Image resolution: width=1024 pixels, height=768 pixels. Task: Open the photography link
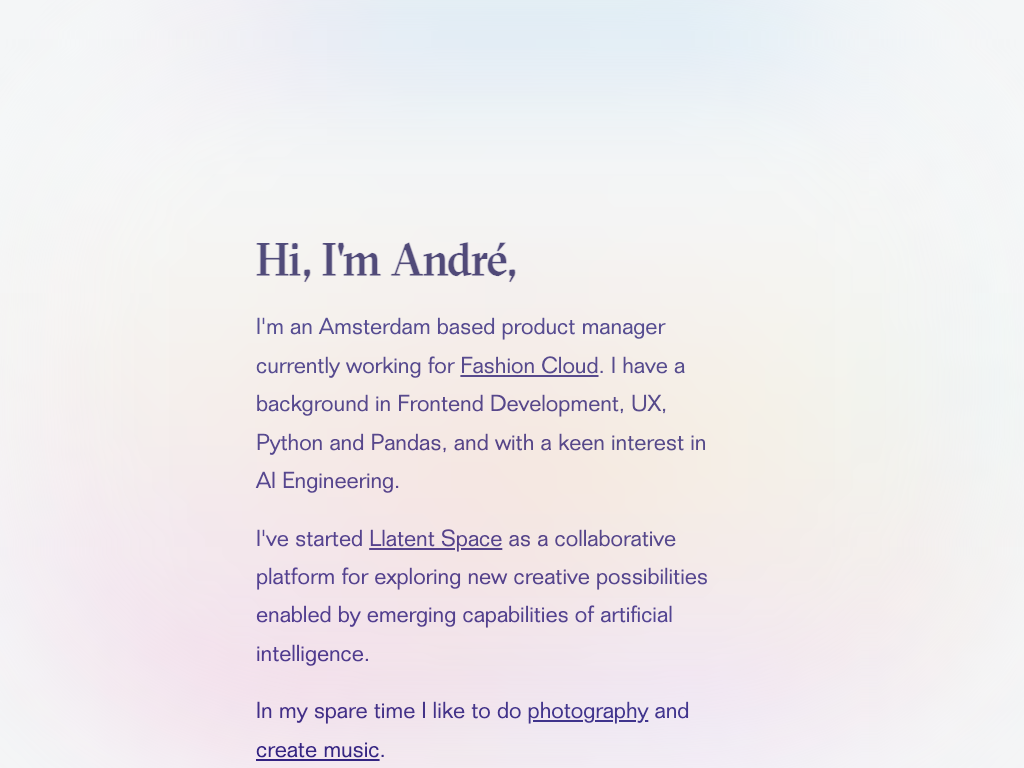587,711
